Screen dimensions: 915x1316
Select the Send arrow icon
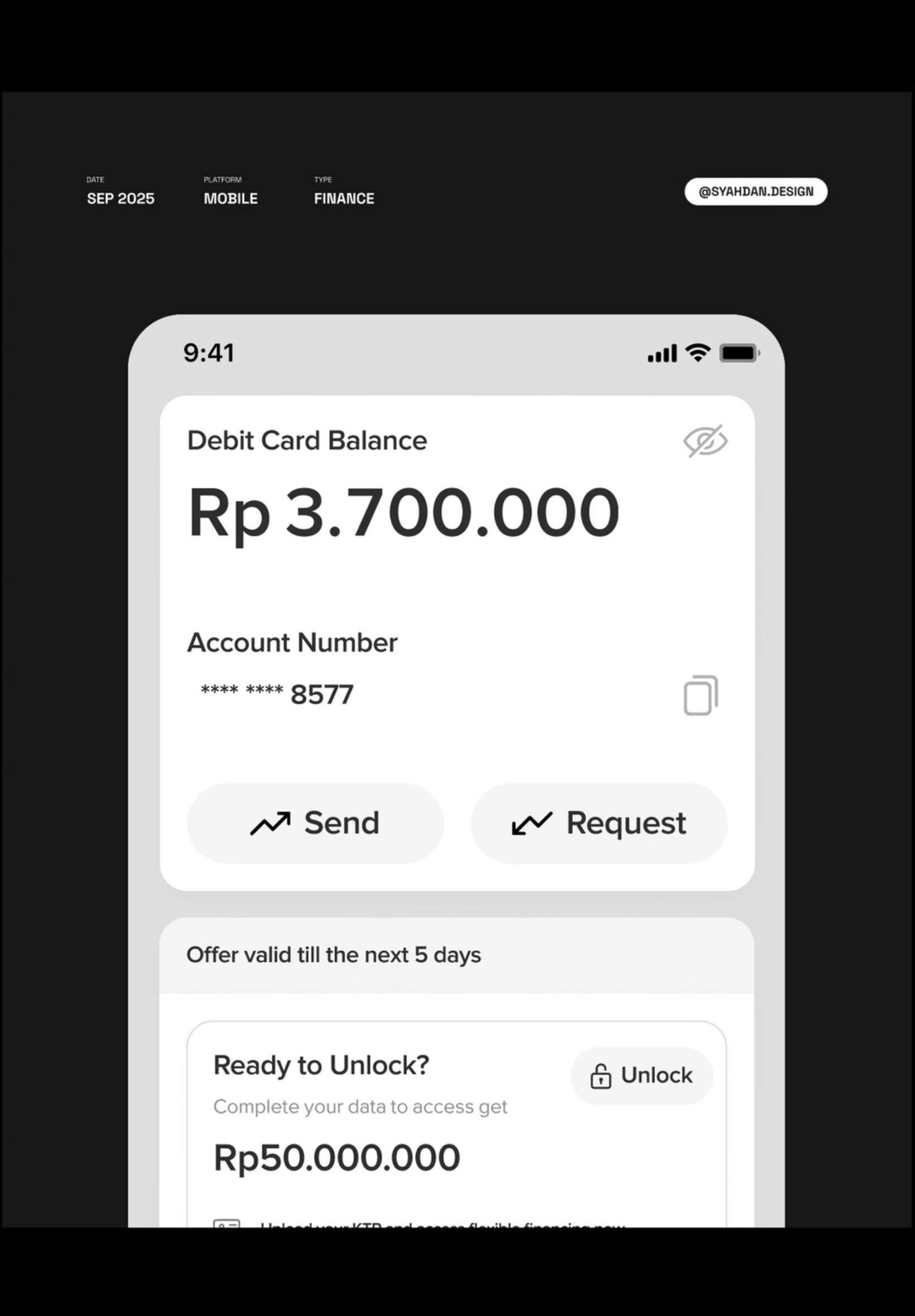(x=270, y=822)
